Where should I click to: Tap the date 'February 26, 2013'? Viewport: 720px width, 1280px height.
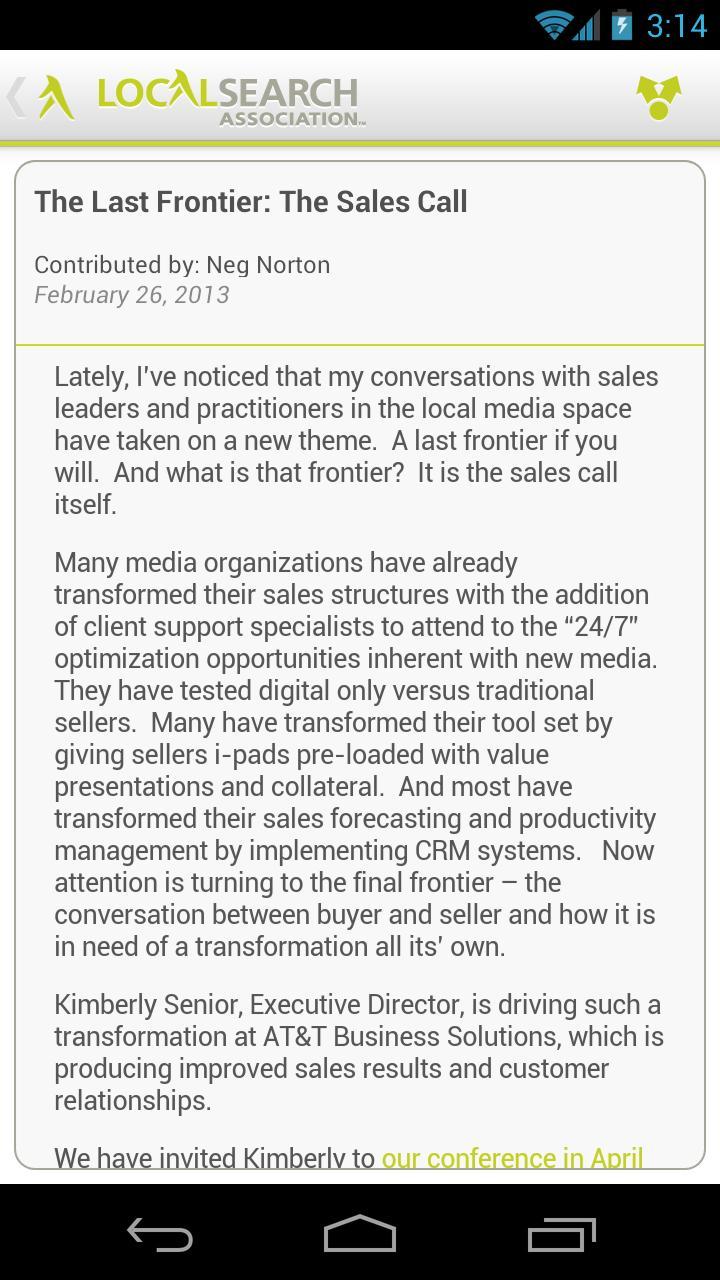pyautogui.click(x=131, y=294)
